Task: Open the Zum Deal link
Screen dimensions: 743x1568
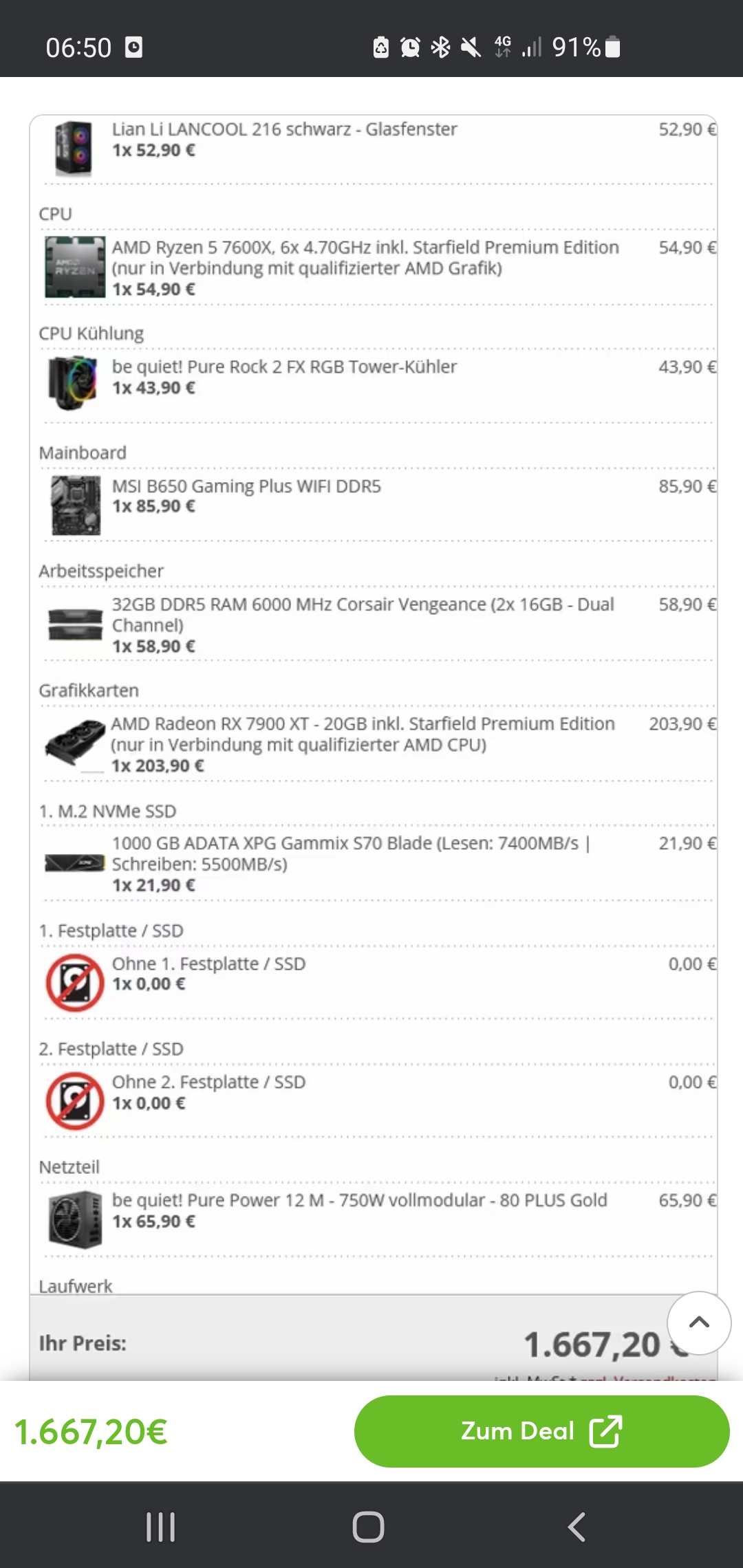Action: [541, 1431]
